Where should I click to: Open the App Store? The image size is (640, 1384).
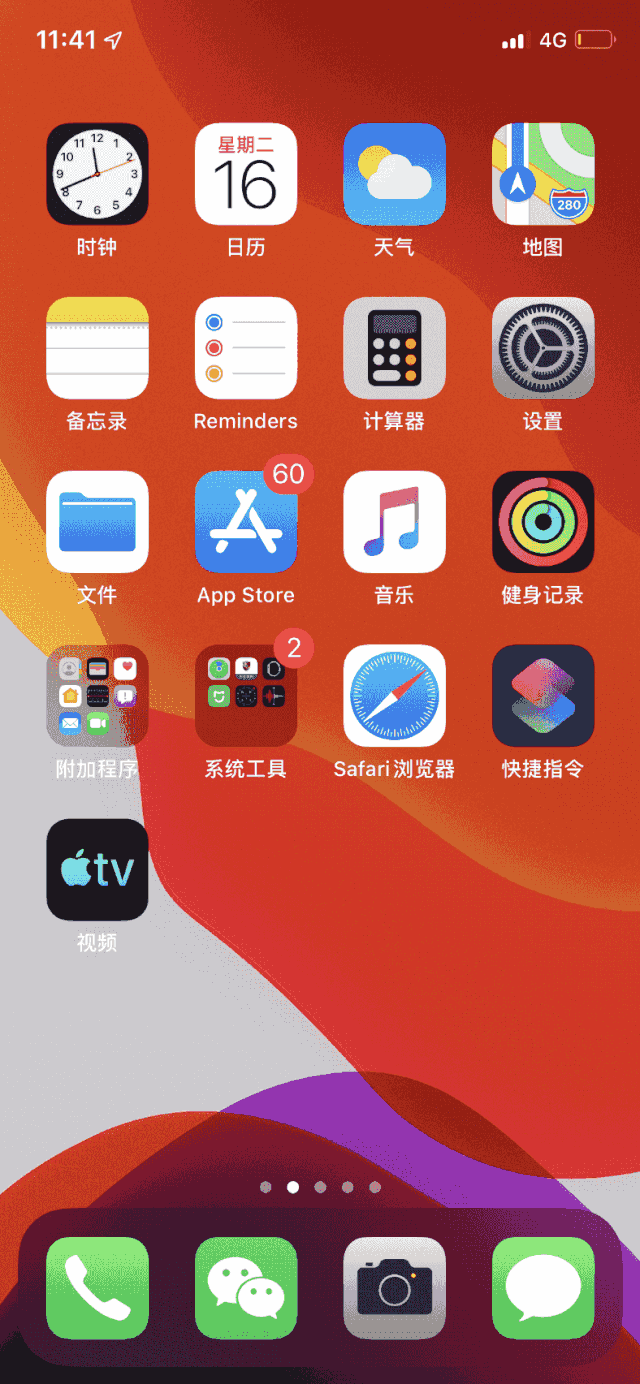point(246,522)
